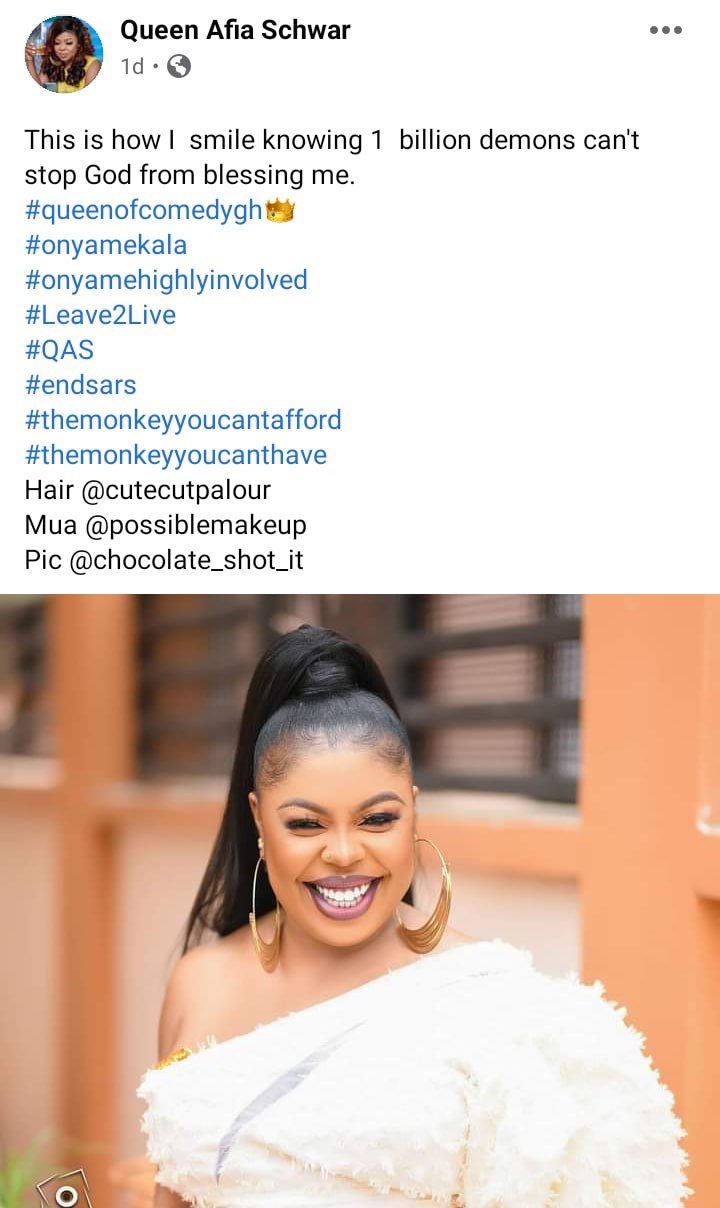Open the Queen Afia Schwar profile name
Image resolution: width=720 pixels, height=1208 pixels.
click(235, 31)
